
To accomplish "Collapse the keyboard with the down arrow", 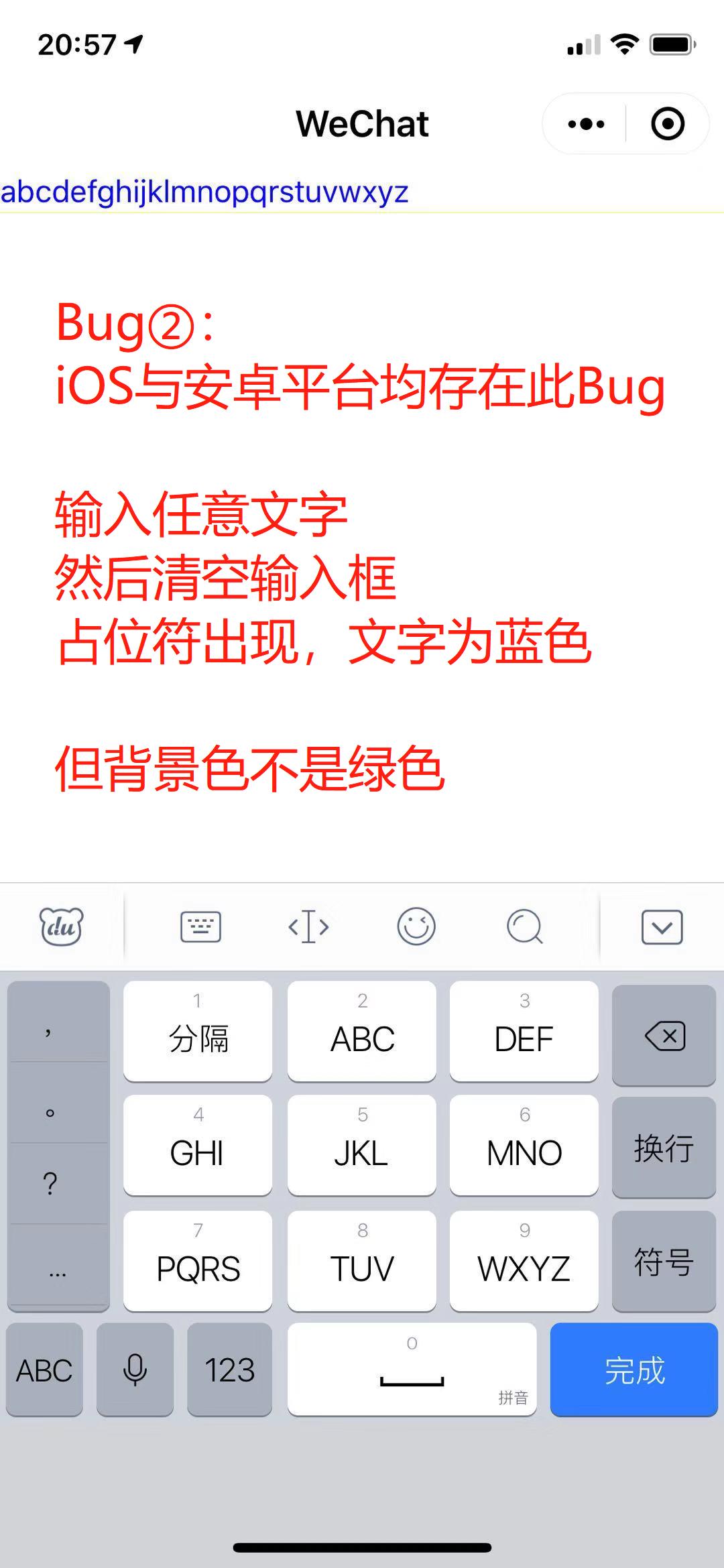I will [662, 926].
